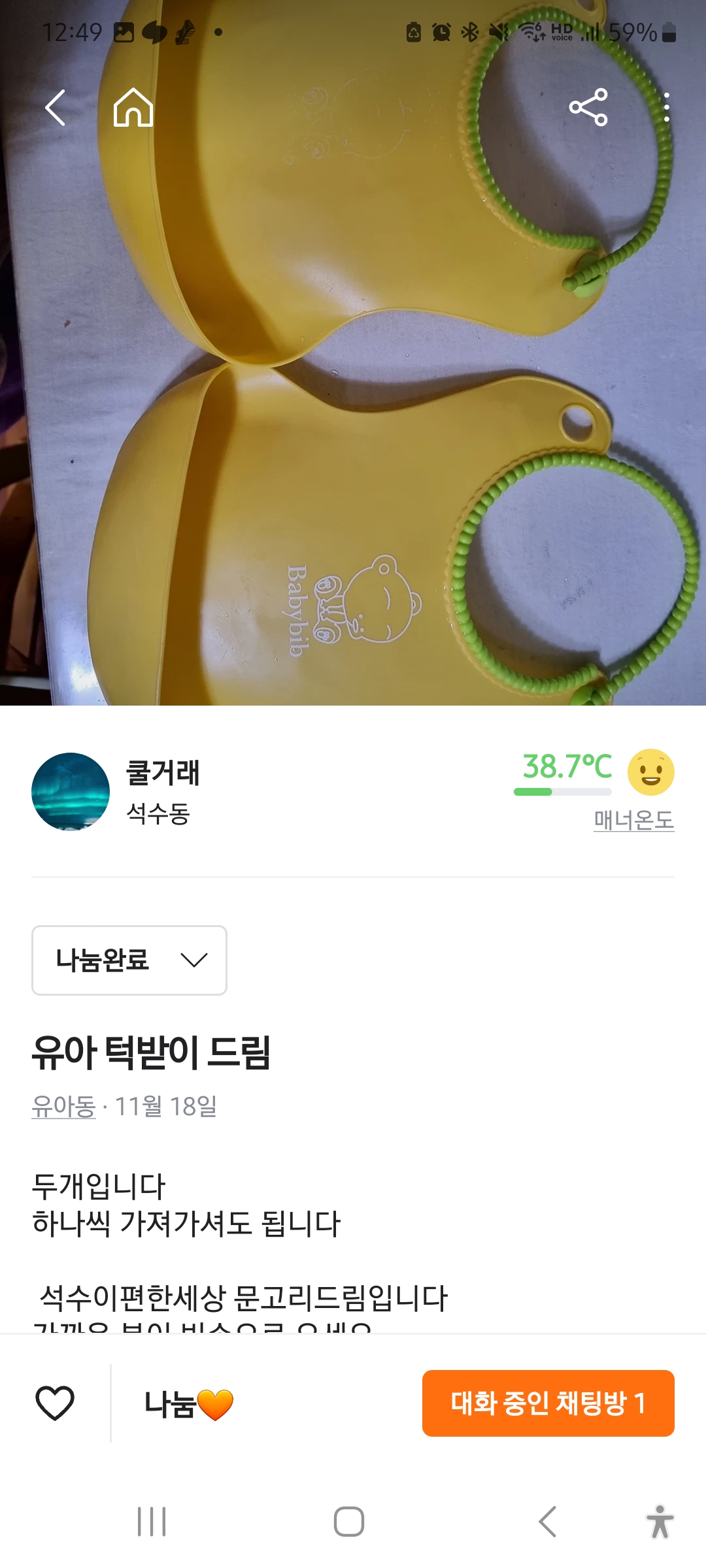Open 대화 중인 채팅방 1
The height and width of the screenshot is (1568, 706).
tap(548, 1403)
